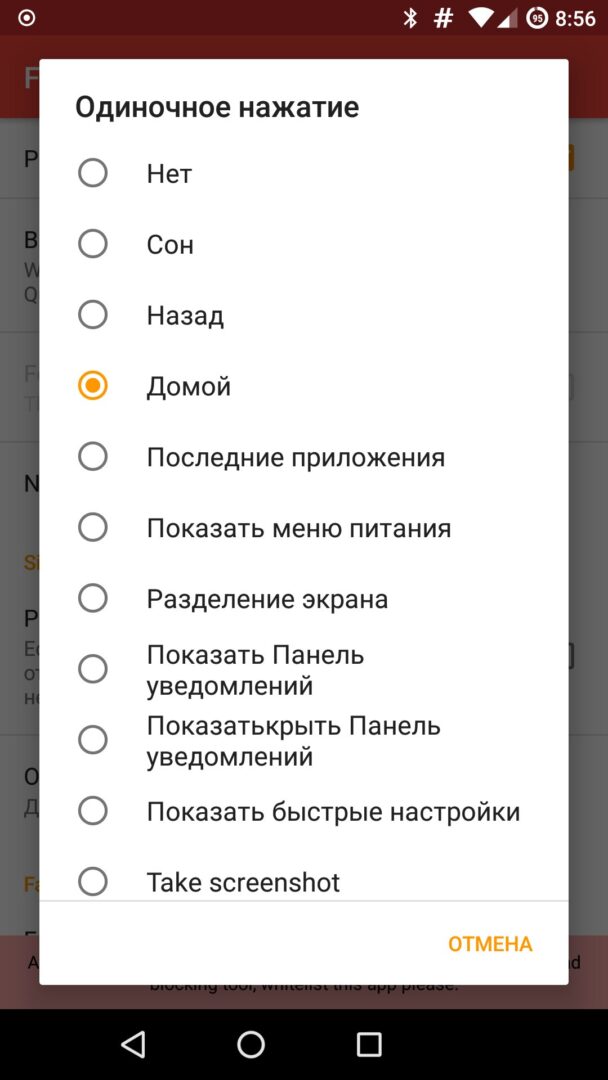Cancel the dialog with ОТМЕНА
608x1080 pixels.
click(x=490, y=944)
